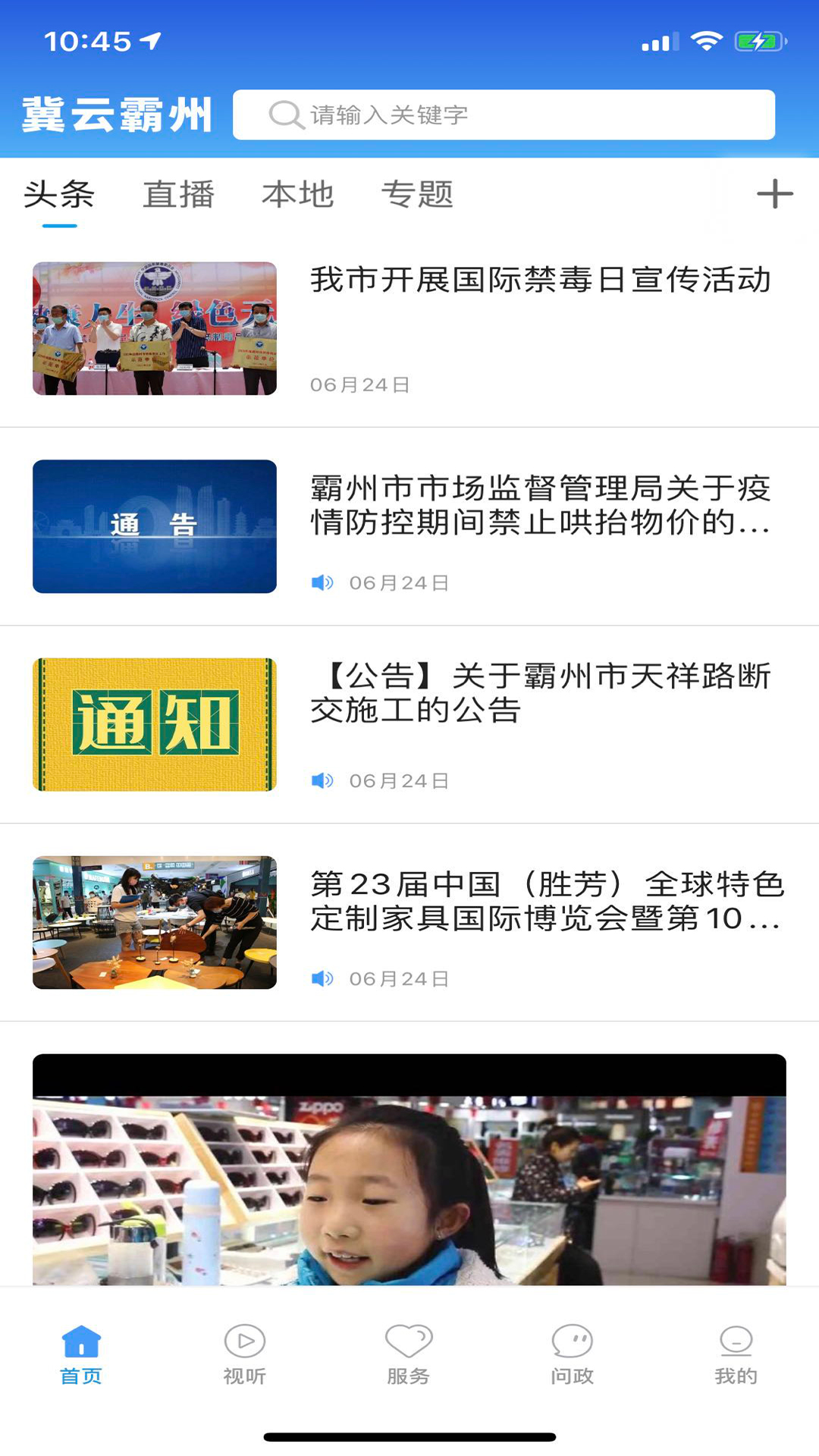The width and height of the screenshot is (819, 1456).
Task: Open the 服务 tab
Action: pyautogui.click(x=409, y=1355)
